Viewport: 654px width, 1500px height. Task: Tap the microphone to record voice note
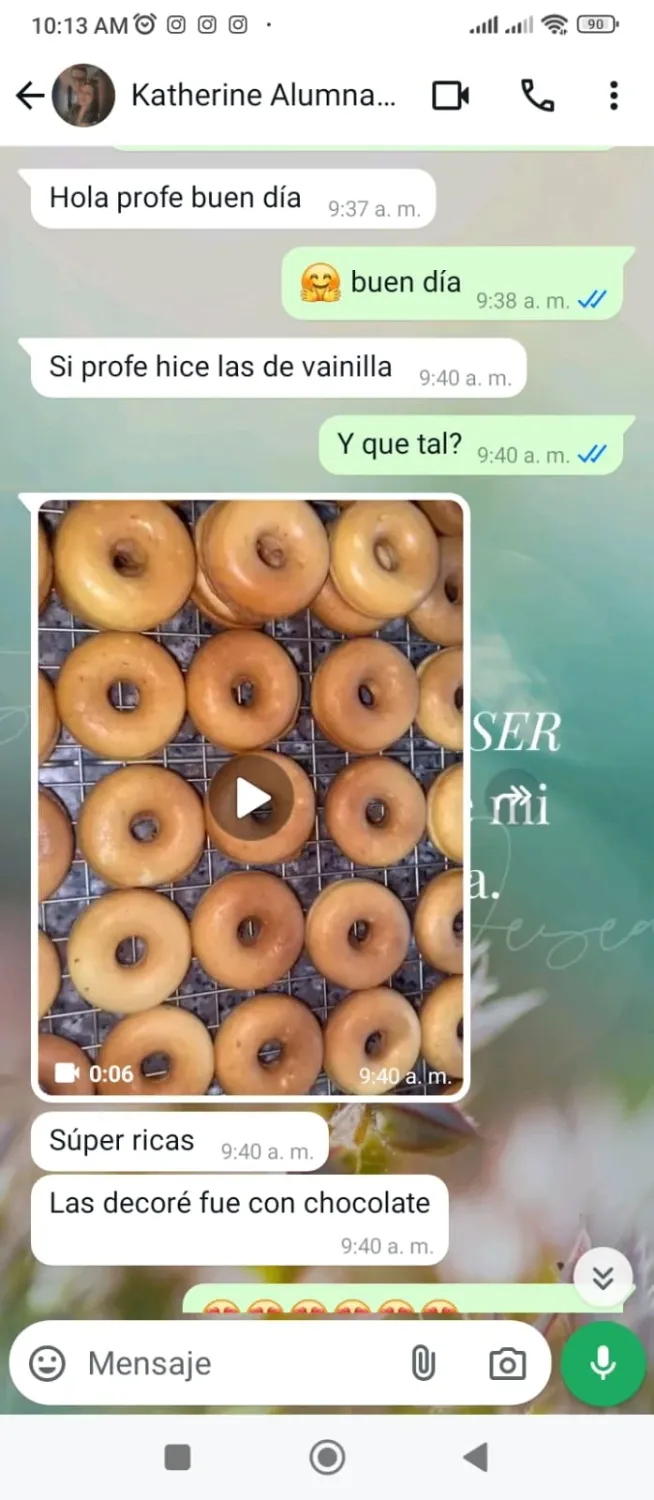click(602, 1364)
